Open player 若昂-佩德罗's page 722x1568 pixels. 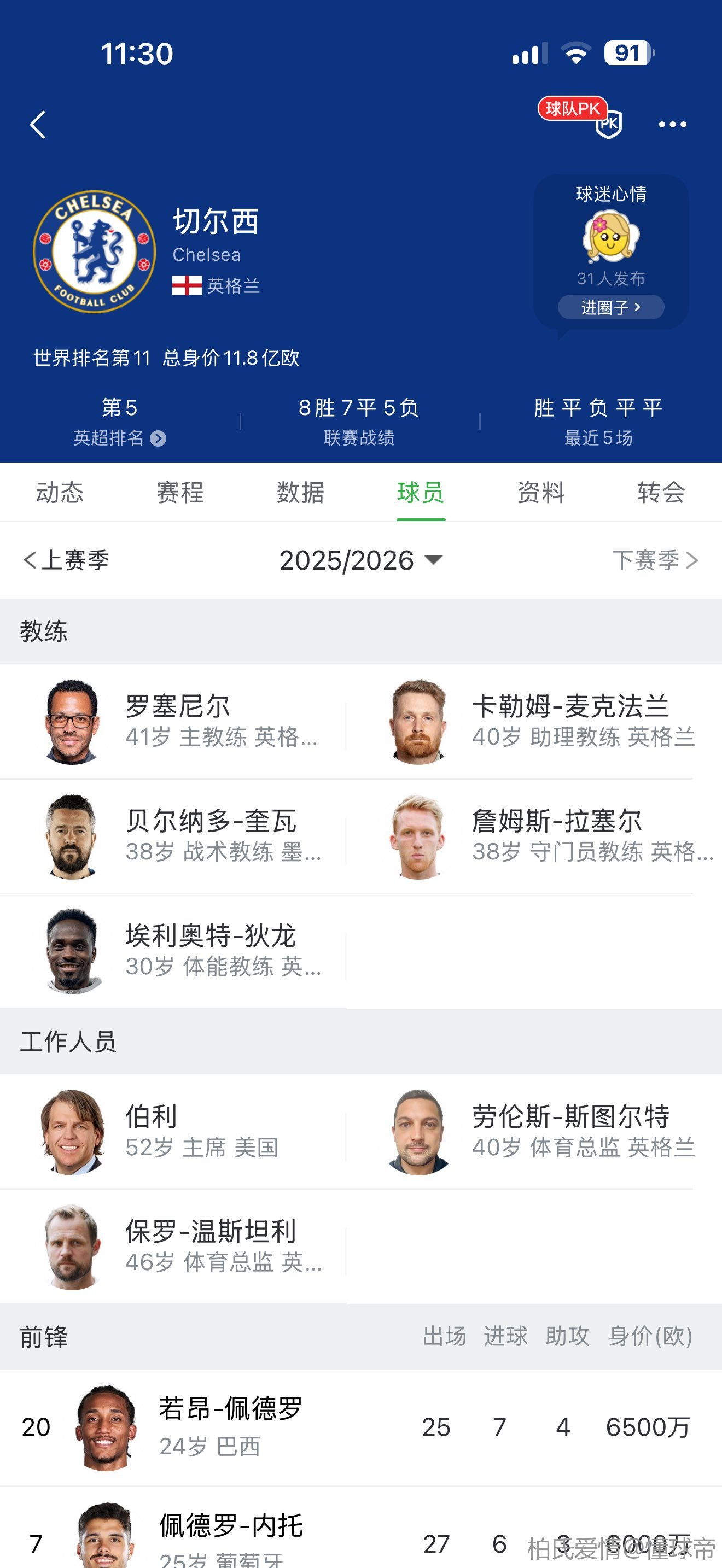(230, 1426)
